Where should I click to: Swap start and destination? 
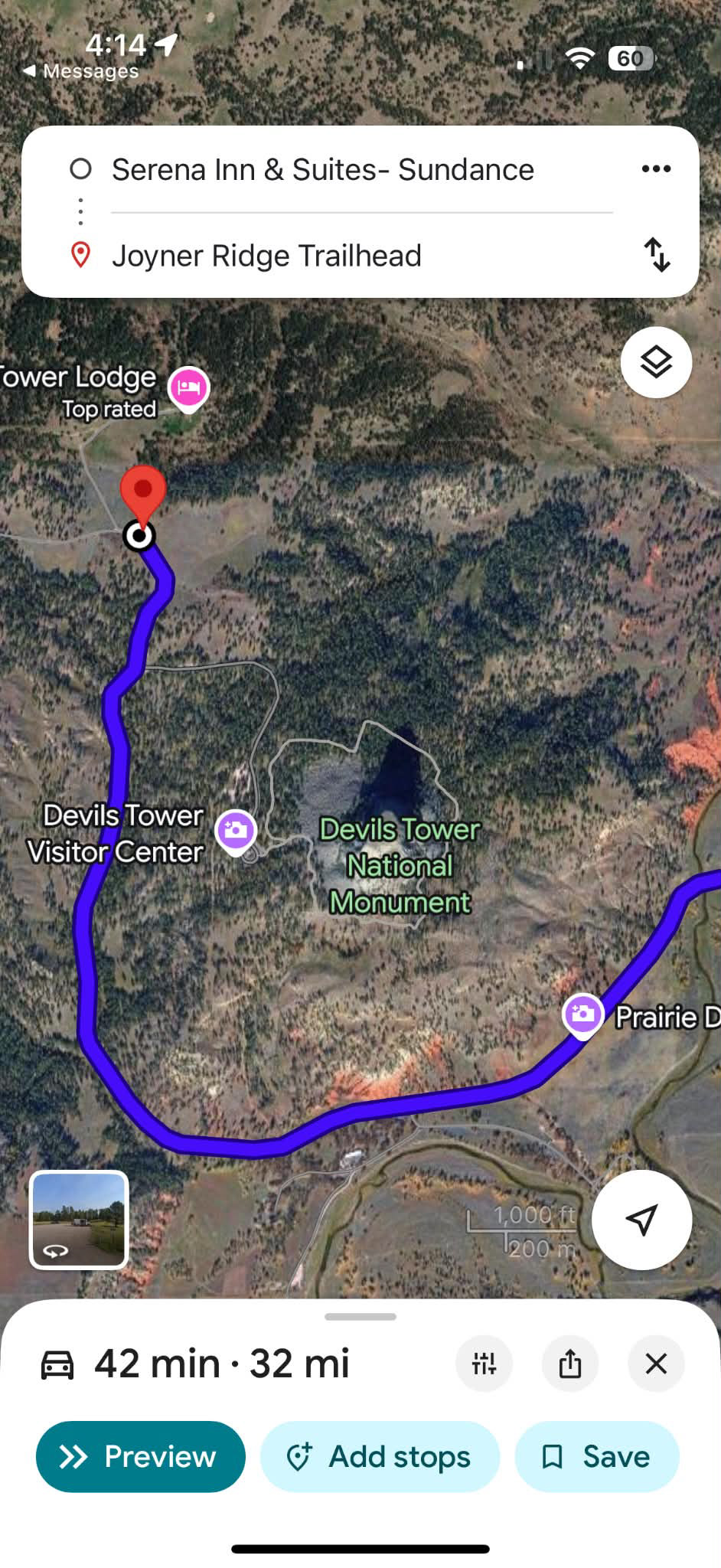[x=657, y=255]
